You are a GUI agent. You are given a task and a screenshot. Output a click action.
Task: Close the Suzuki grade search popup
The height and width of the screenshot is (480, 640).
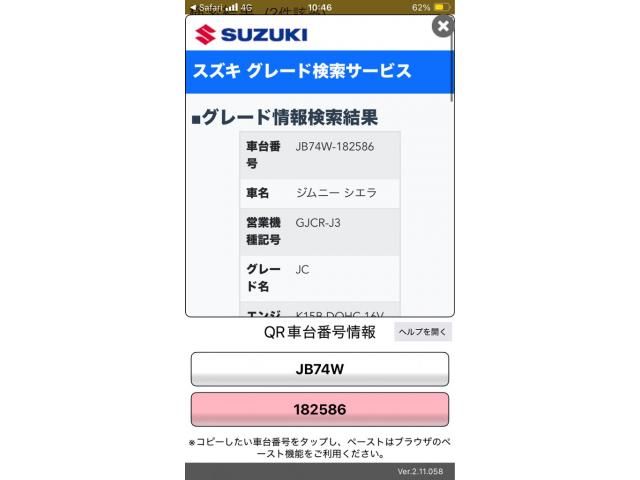click(442, 26)
